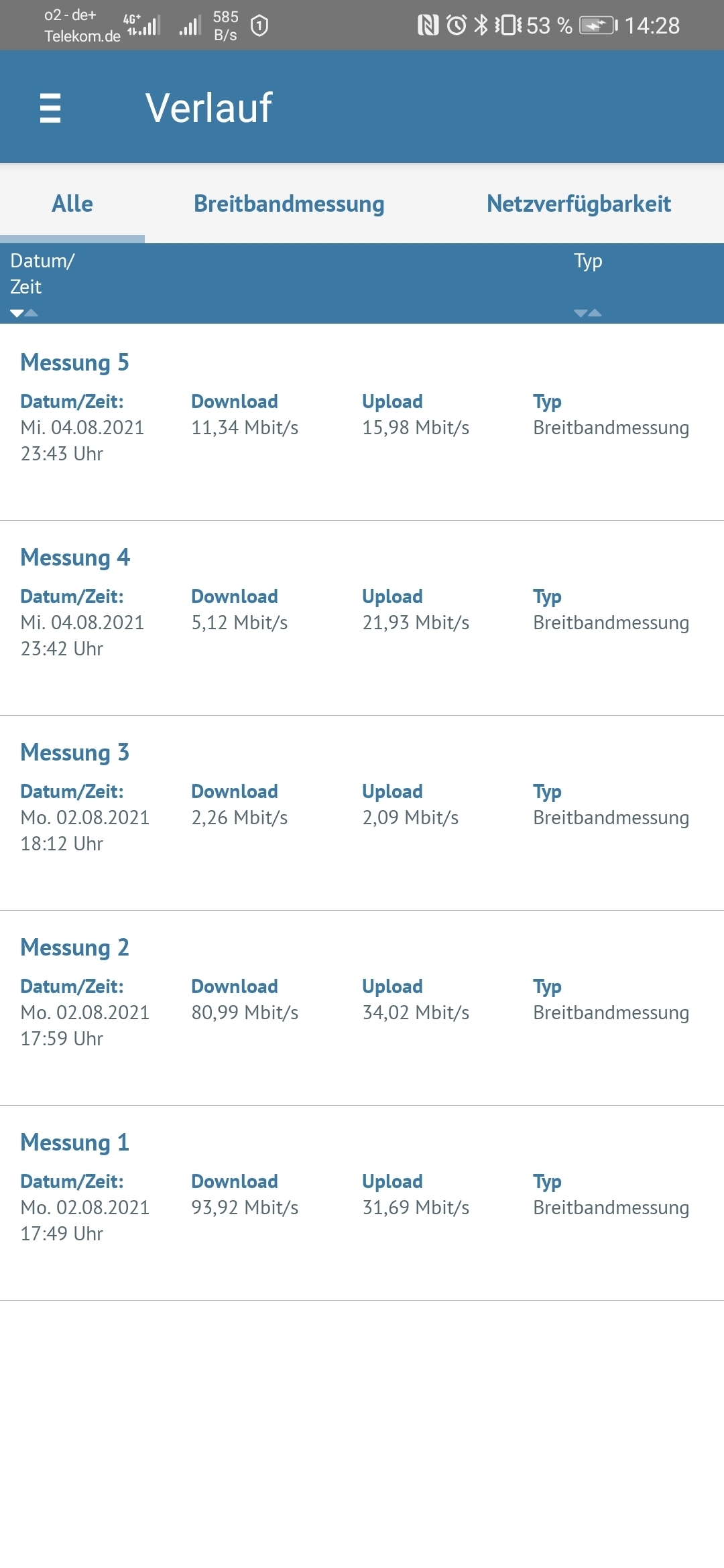This screenshot has height=1568, width=724.
Task: Select the Alle tab
Action: coord(72,204)
